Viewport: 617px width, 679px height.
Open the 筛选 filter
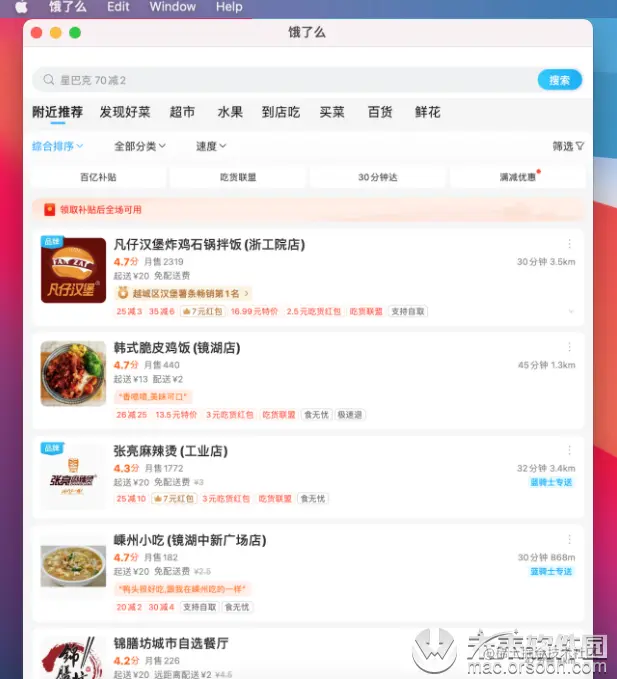(x=568, y=146)
